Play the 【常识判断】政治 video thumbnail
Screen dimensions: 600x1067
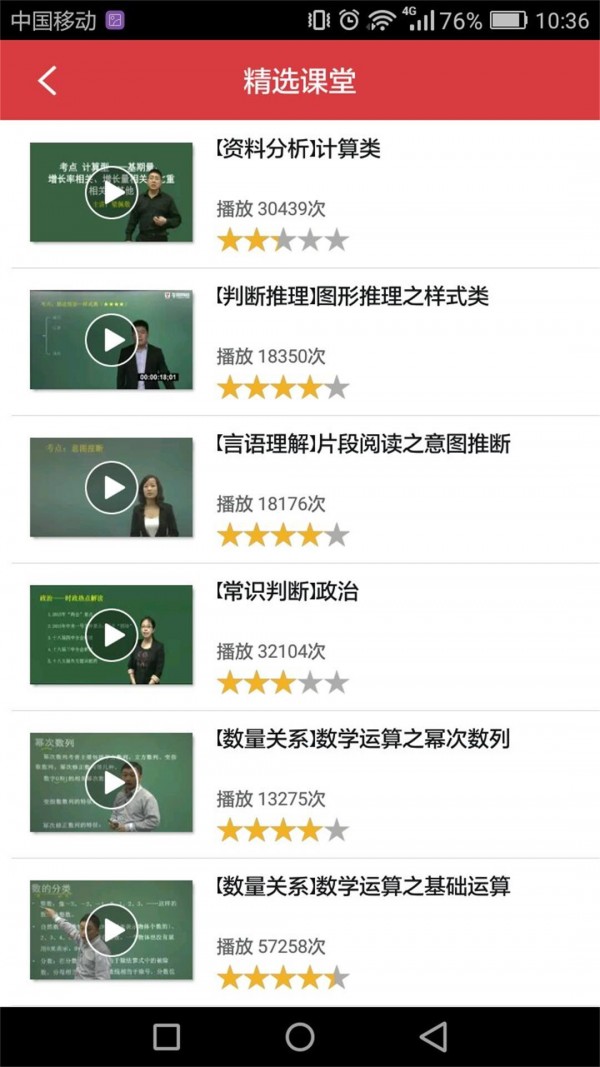coord(111,635)
